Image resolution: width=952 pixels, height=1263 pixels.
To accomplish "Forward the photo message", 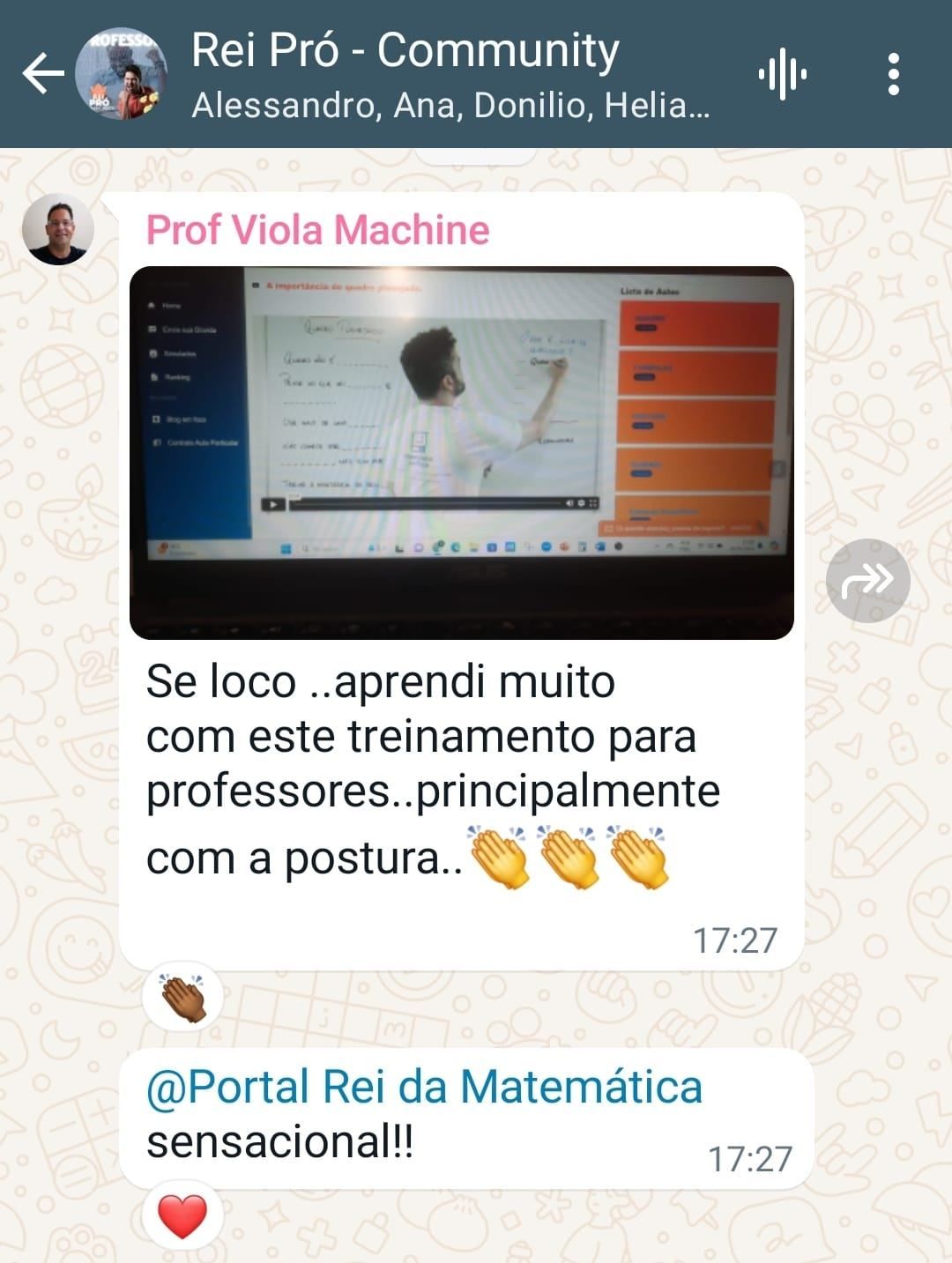I will (867, 581).
